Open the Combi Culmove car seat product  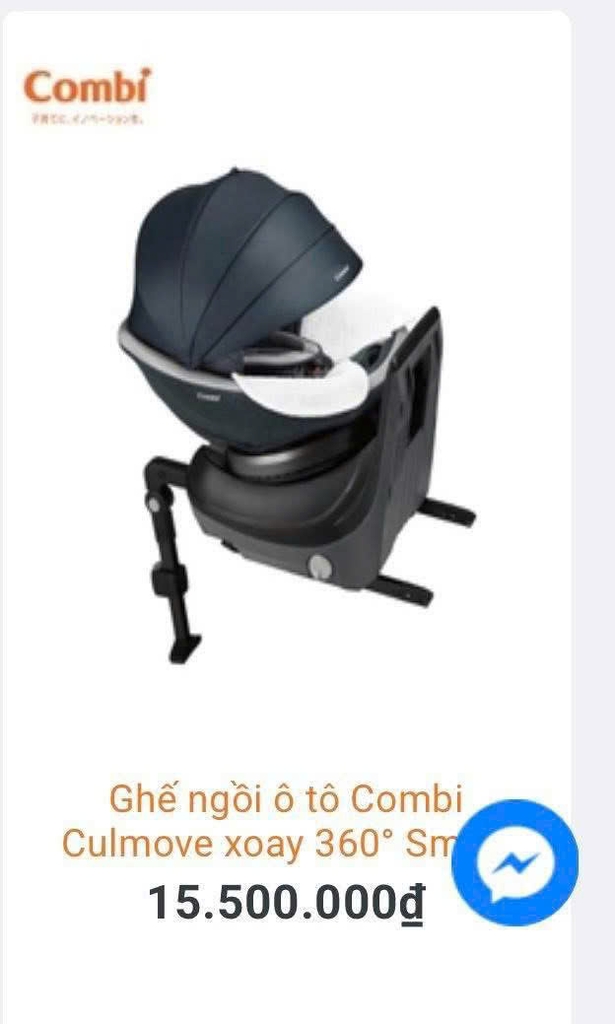[x=296, y=415]
